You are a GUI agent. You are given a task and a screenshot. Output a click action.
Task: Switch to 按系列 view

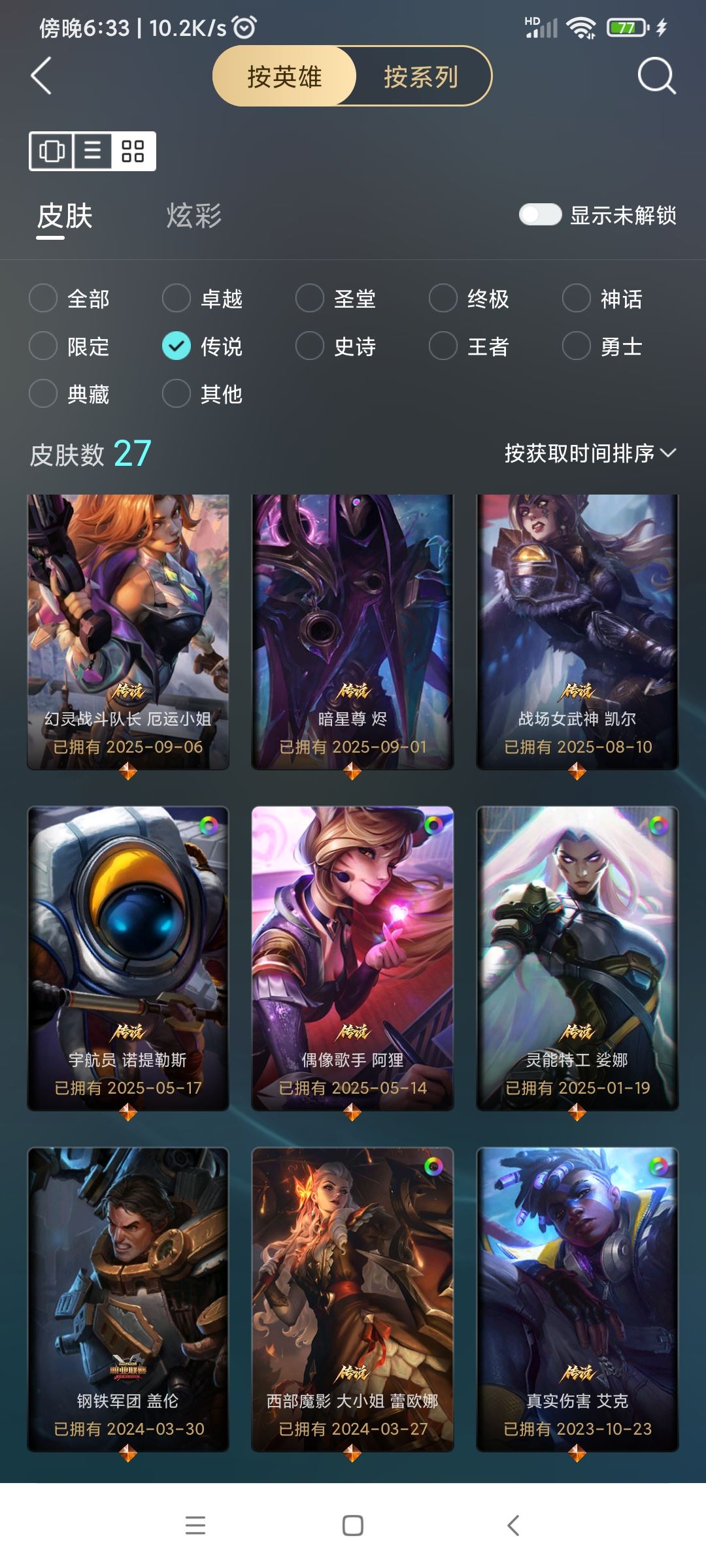point(420,76)
